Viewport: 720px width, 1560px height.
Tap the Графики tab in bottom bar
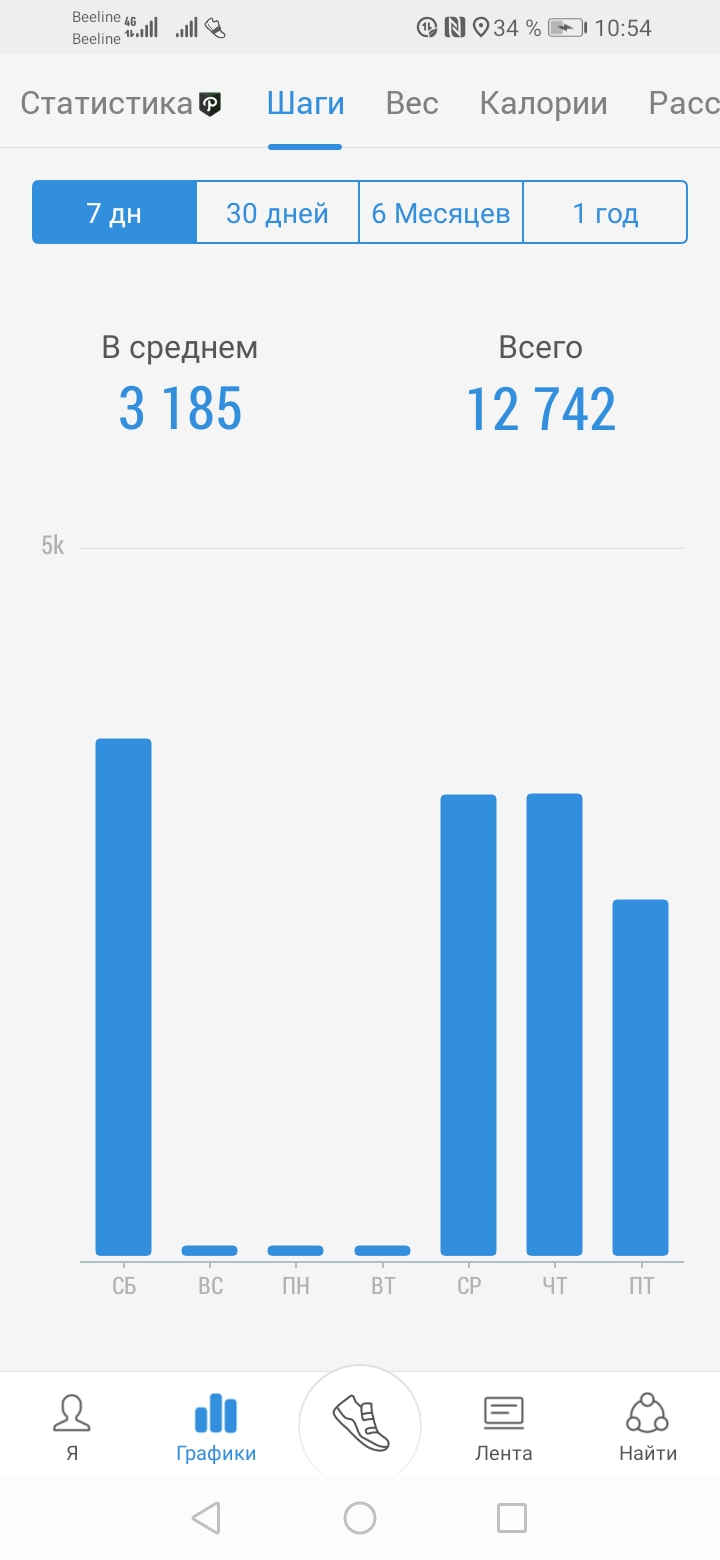(216, 1427)
